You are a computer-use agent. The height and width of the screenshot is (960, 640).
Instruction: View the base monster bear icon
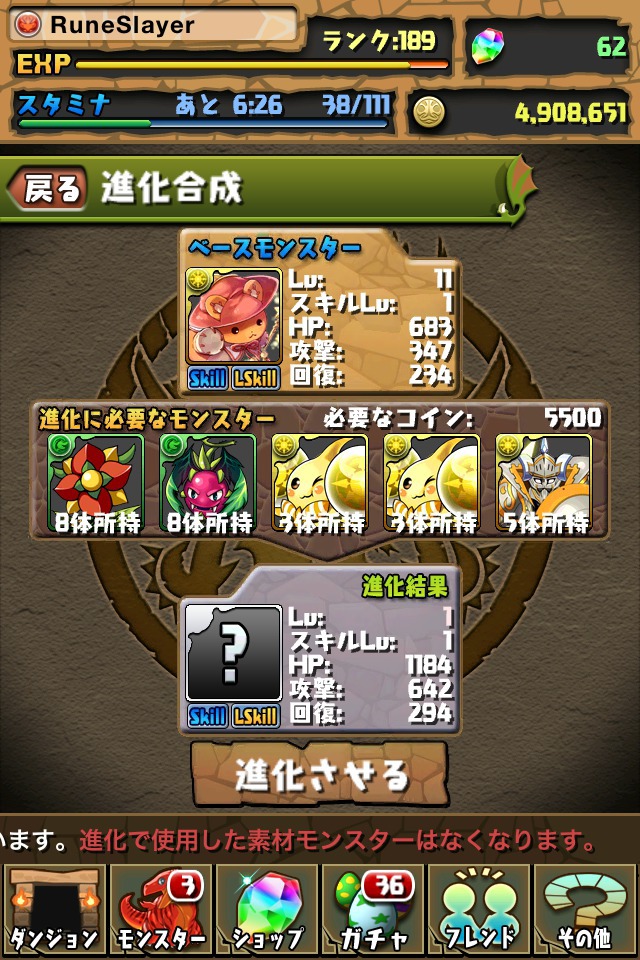pos(233,316)
